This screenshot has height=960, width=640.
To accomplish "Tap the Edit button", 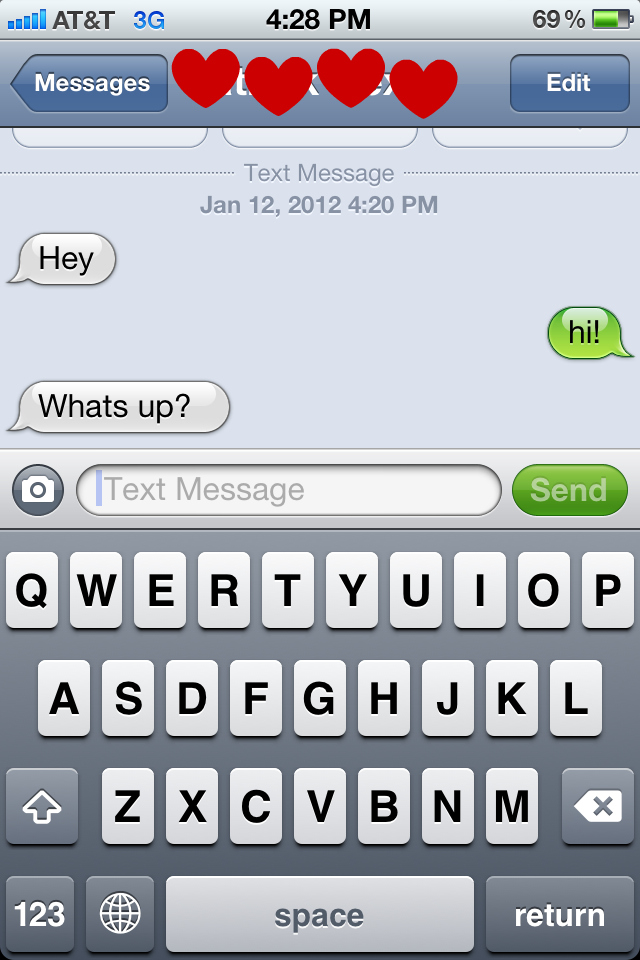I will click(x=568, y=83).
